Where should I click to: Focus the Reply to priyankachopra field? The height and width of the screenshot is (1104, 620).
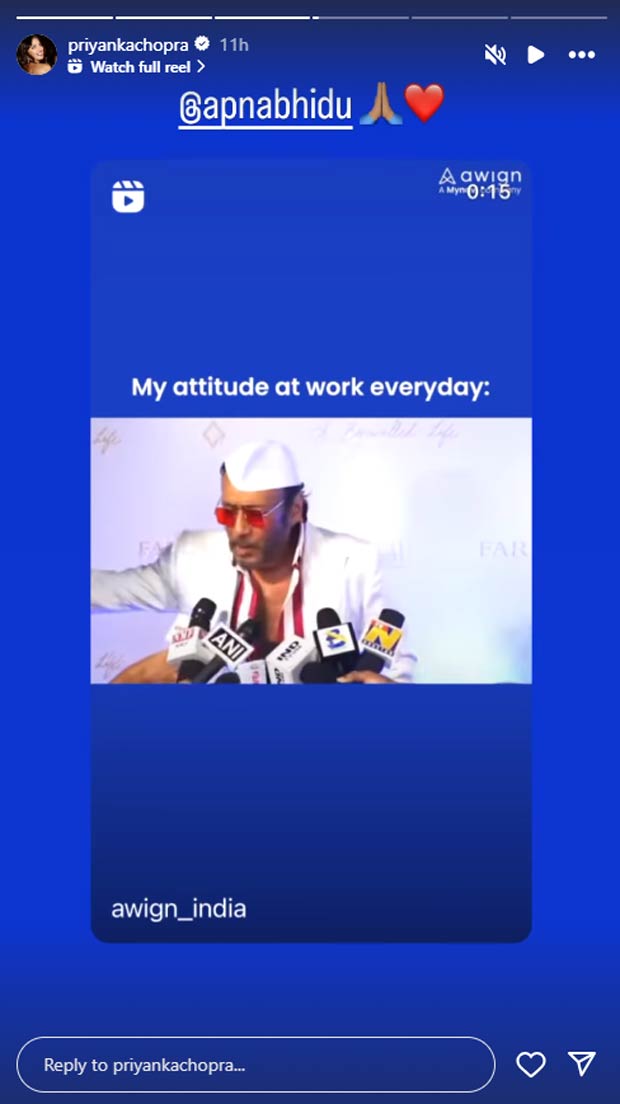255,1065
